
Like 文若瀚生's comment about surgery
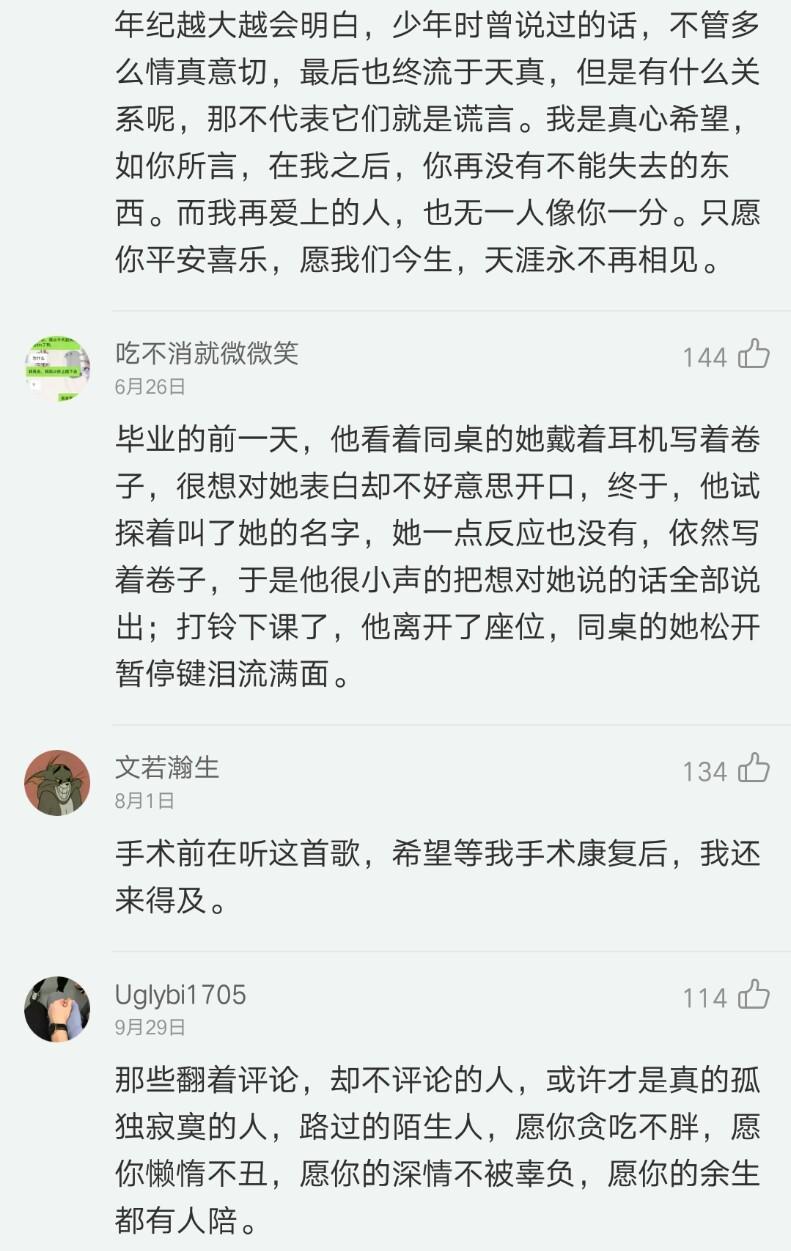(753, 768)
